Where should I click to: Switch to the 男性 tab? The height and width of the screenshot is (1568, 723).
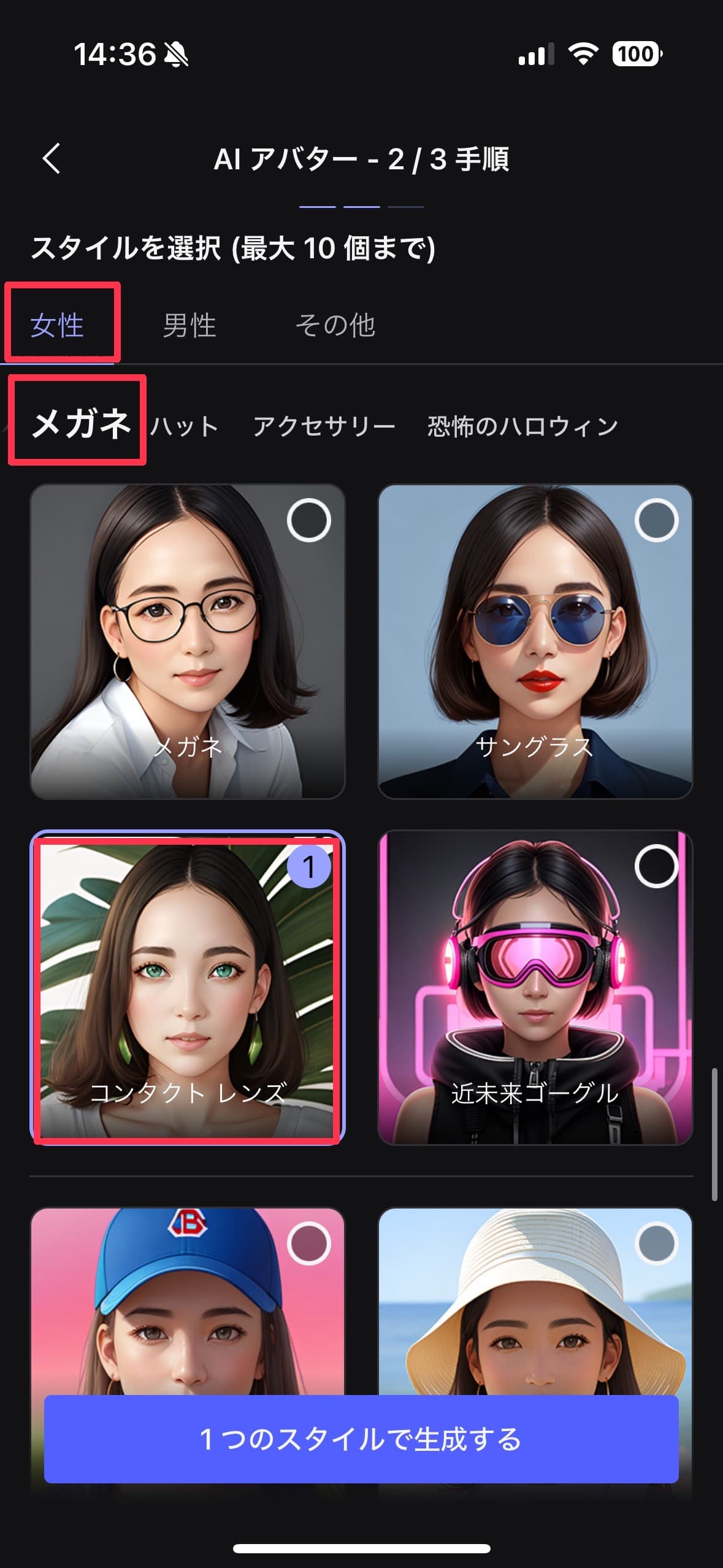[x=189, y=325]
